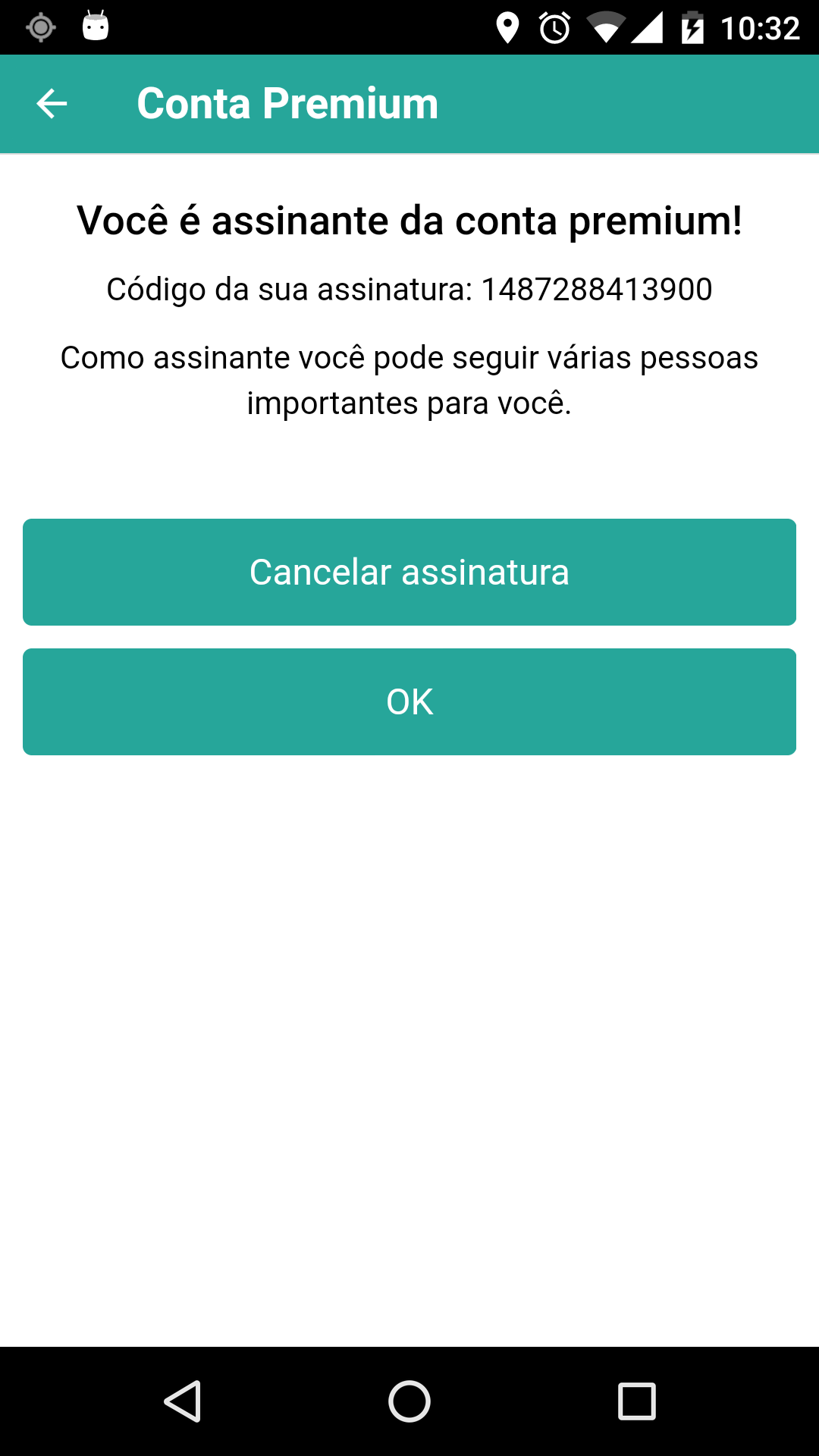
Task: Confirm with the OK button
Action: (409, 701)
